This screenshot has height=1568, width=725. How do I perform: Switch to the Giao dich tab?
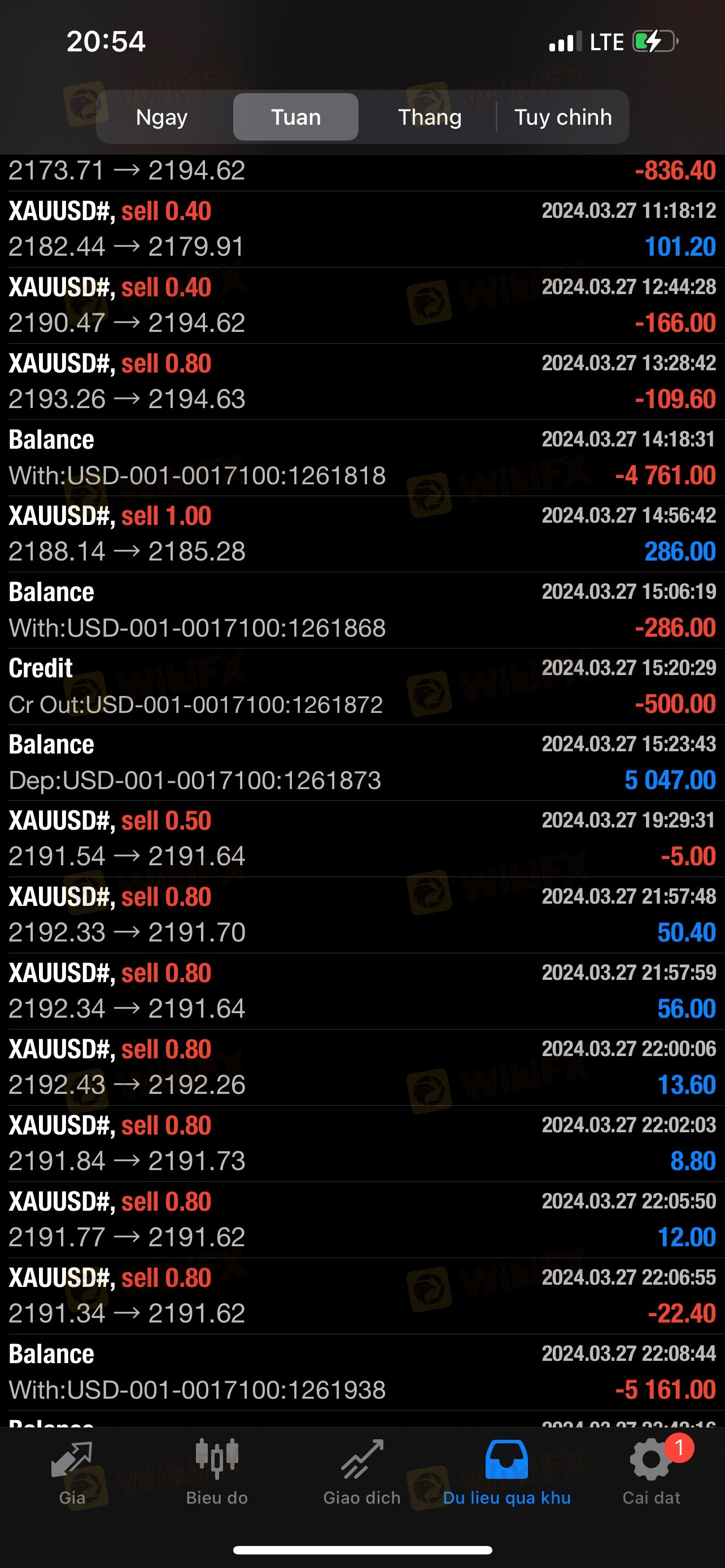(x=361, y=1472)
